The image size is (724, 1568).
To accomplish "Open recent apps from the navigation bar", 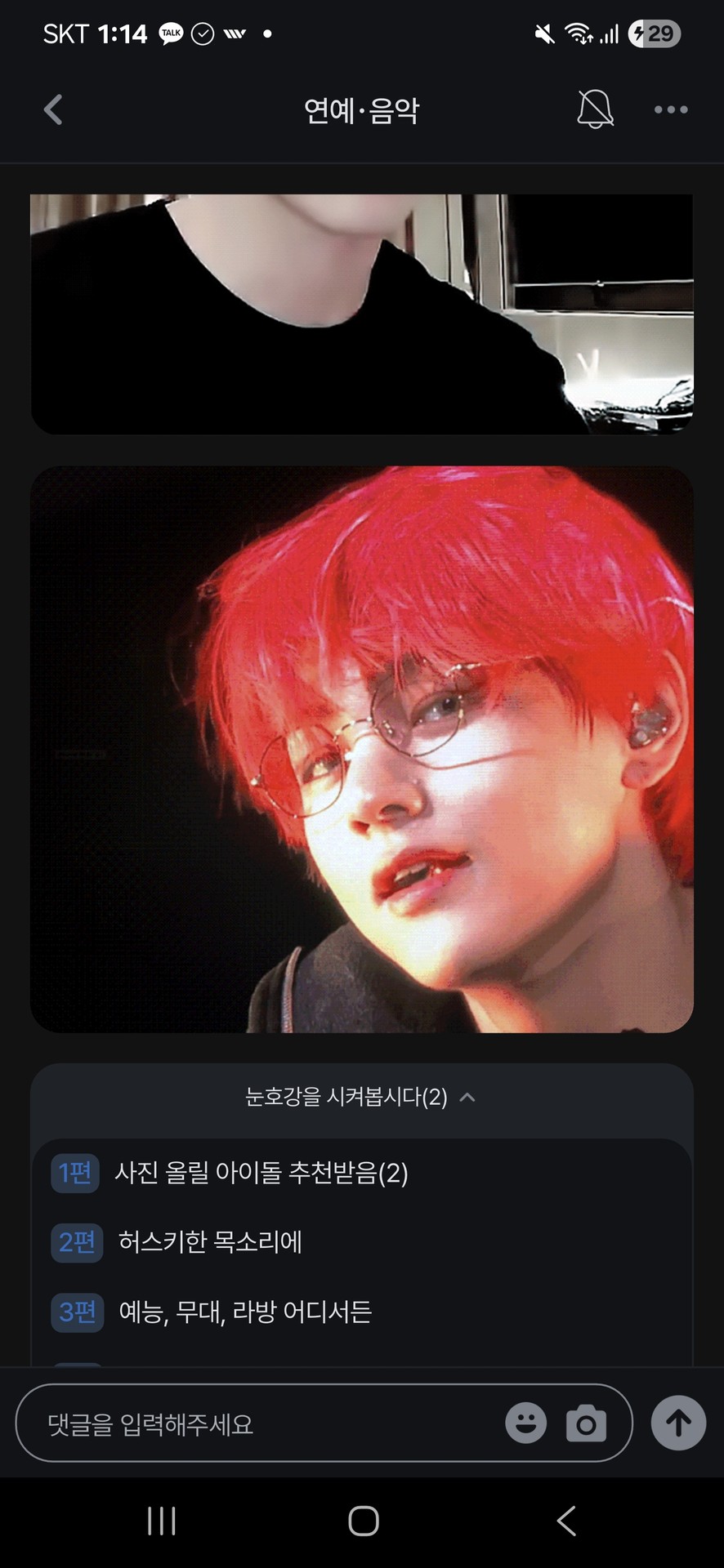I will point(162,1521).
